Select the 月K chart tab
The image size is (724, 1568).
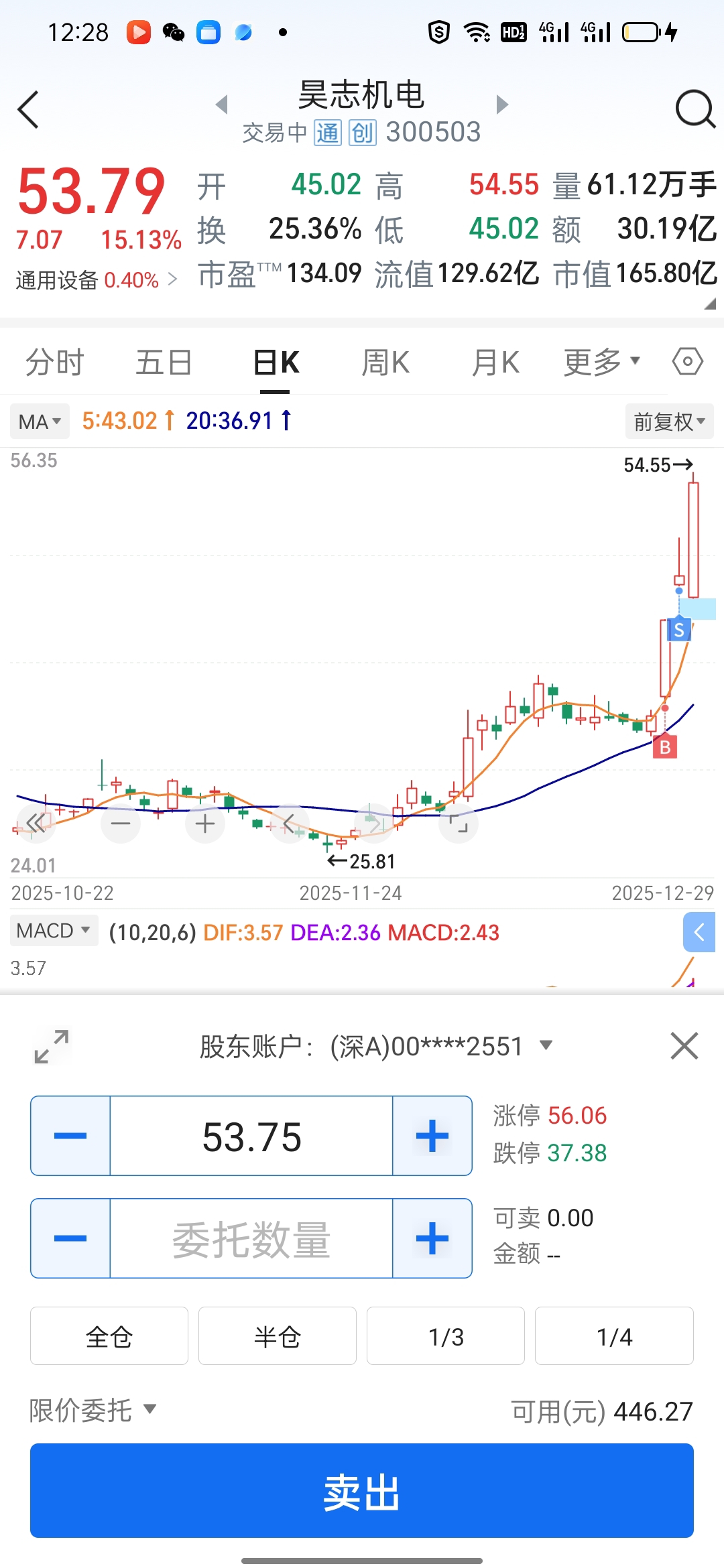tap(495, 363)
